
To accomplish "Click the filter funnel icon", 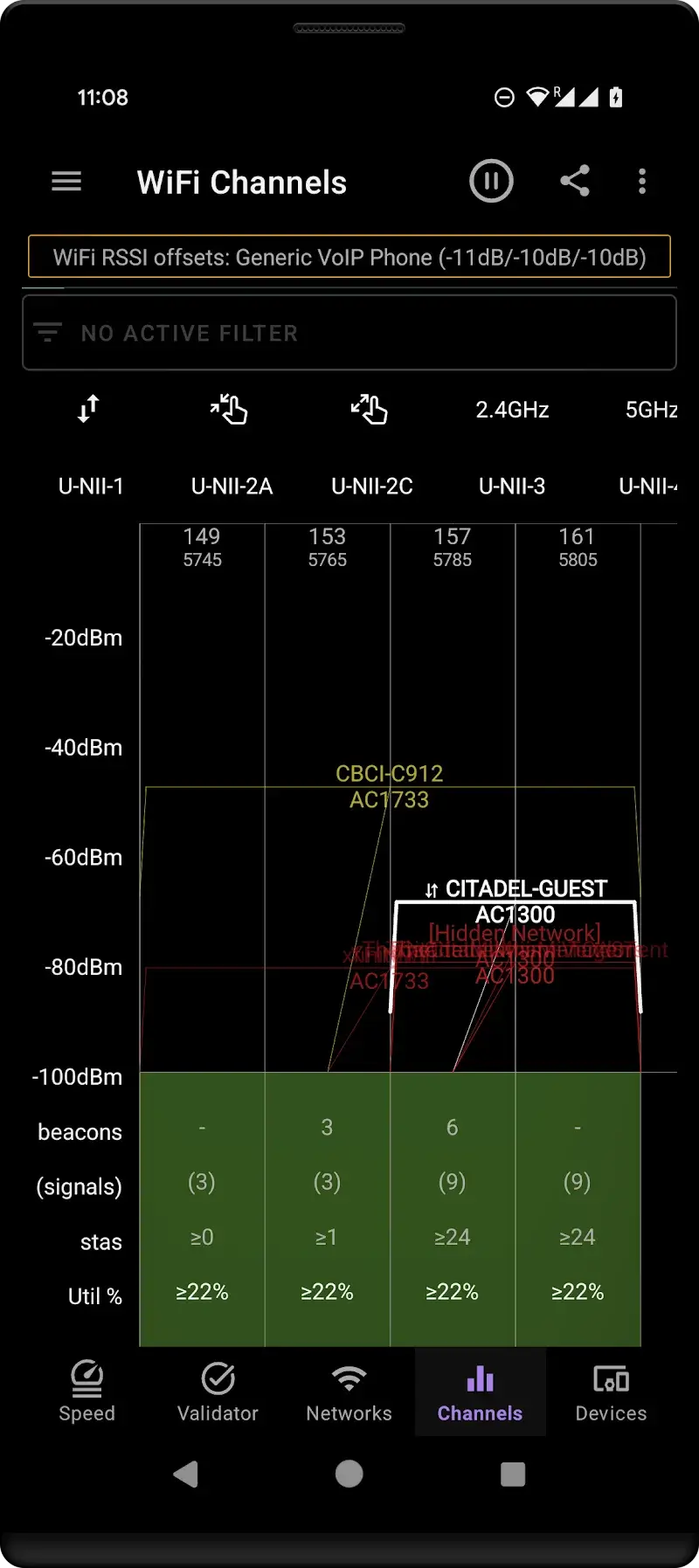I will pos(48,332).
